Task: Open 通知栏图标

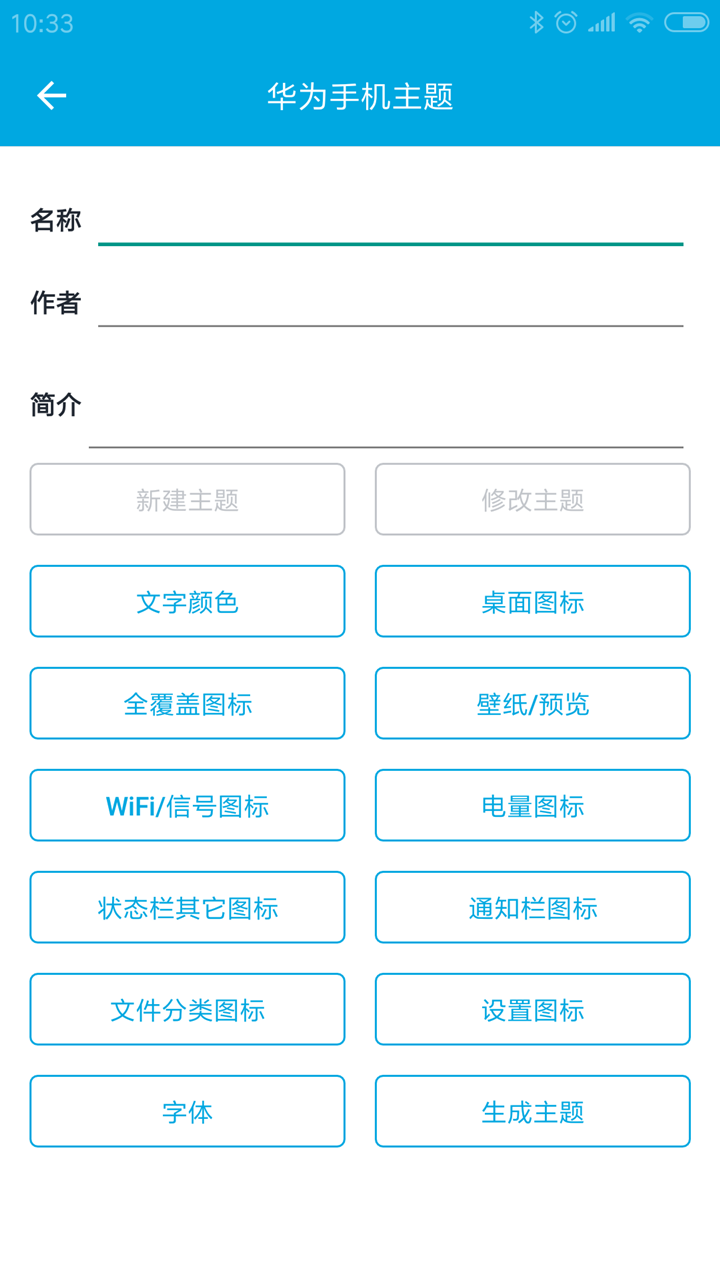Action: tap(532, 907)
